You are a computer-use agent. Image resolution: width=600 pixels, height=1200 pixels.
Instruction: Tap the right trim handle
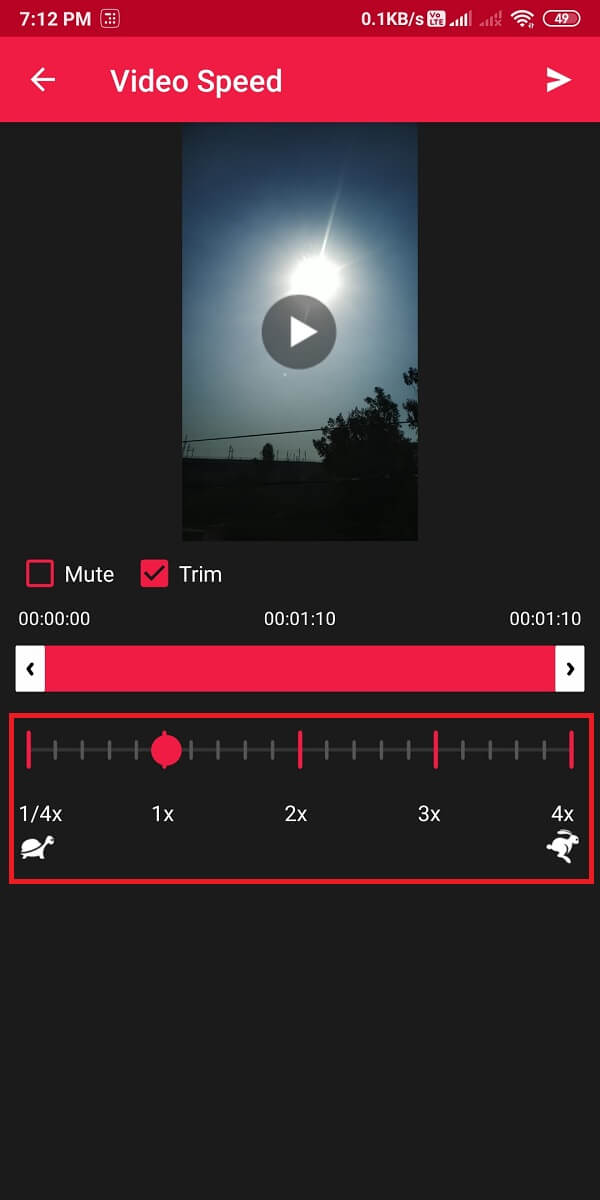pyautogui.click(x=570, y=669)
